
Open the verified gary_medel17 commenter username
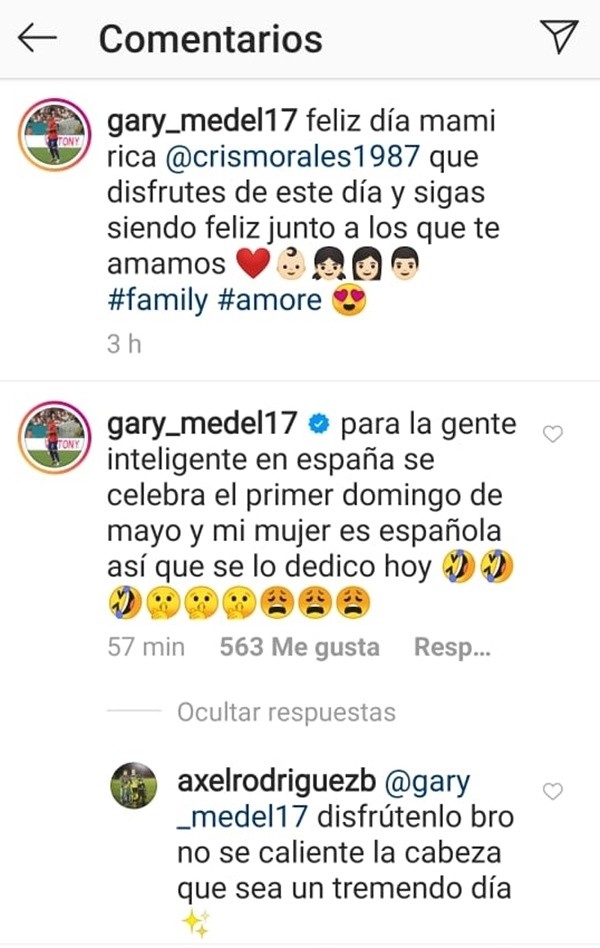click(x=202, y=424)
